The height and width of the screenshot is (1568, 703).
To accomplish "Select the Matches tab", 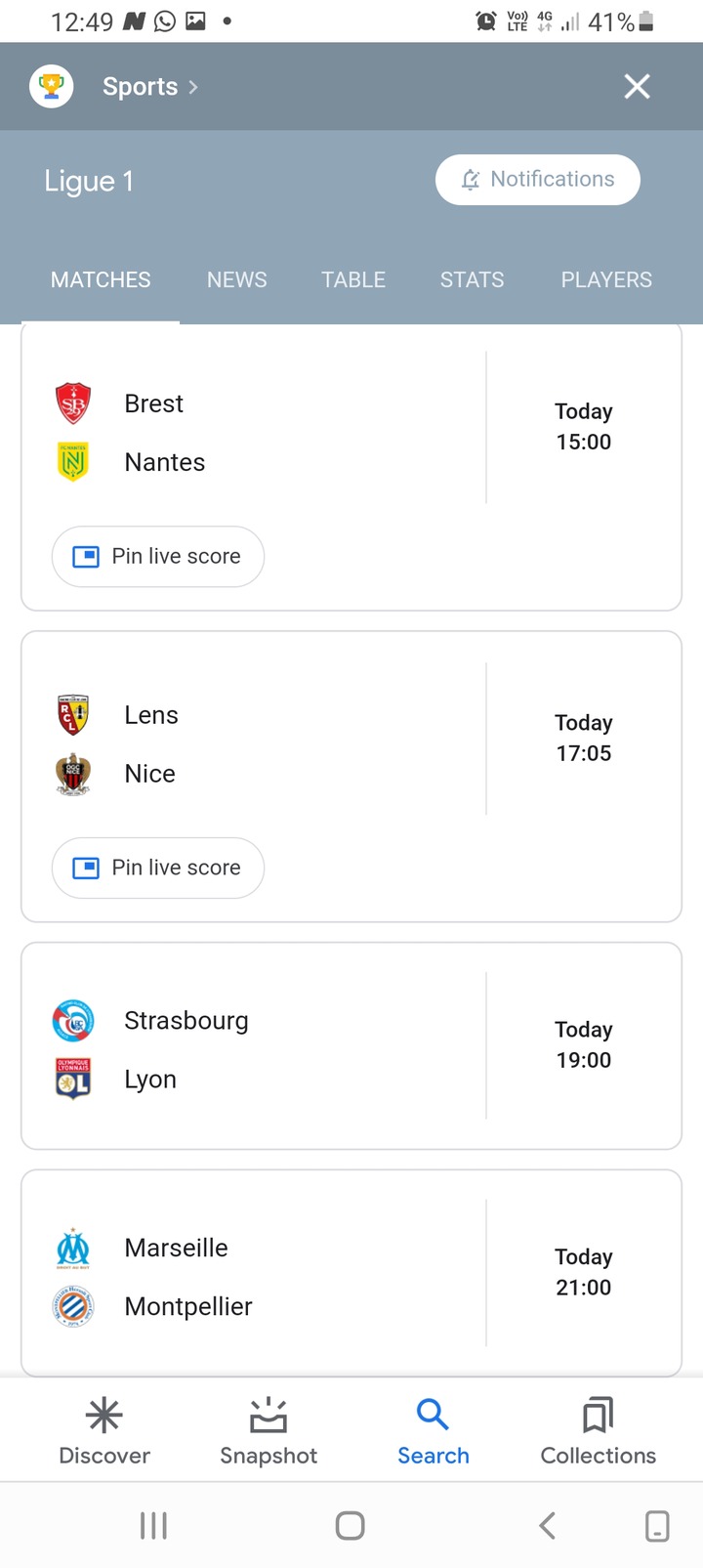I will (101, 280).
